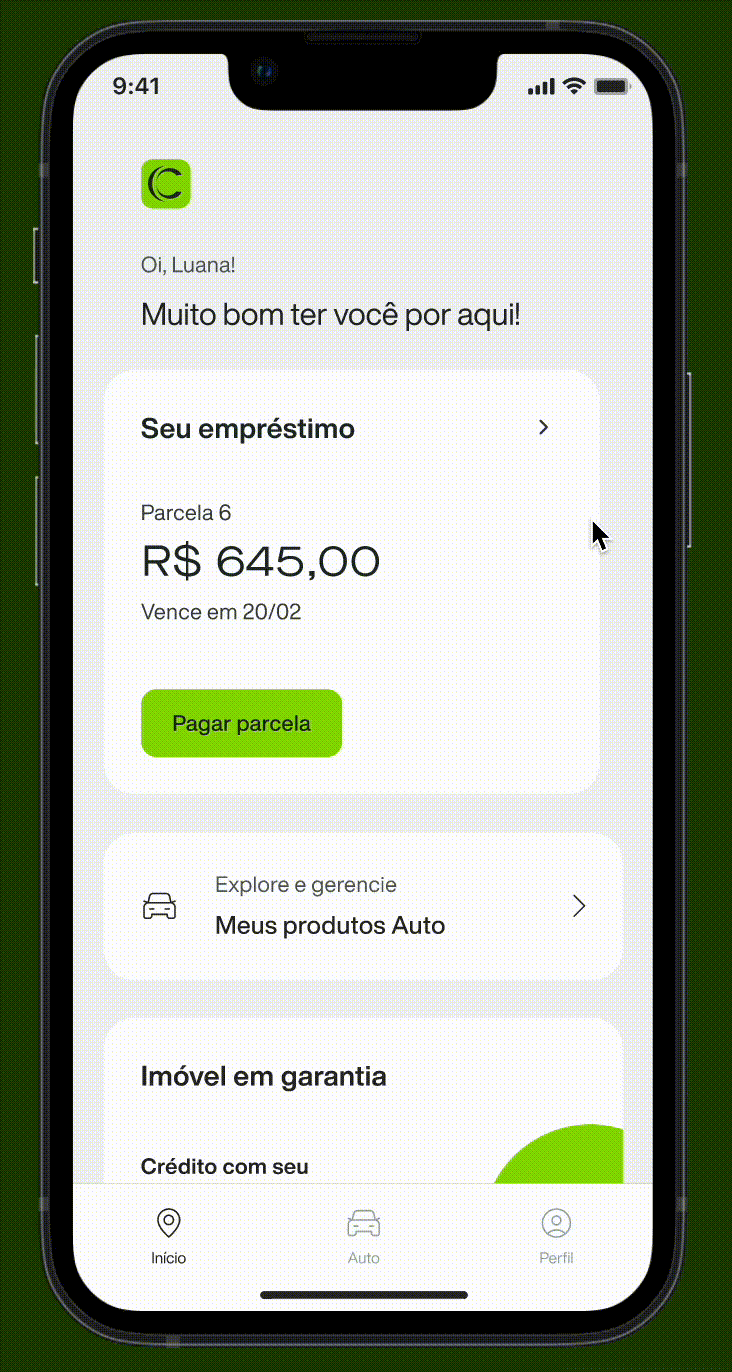732x1372 pixels.
Task: Switch to the Auto tab
Action: 363,1236
